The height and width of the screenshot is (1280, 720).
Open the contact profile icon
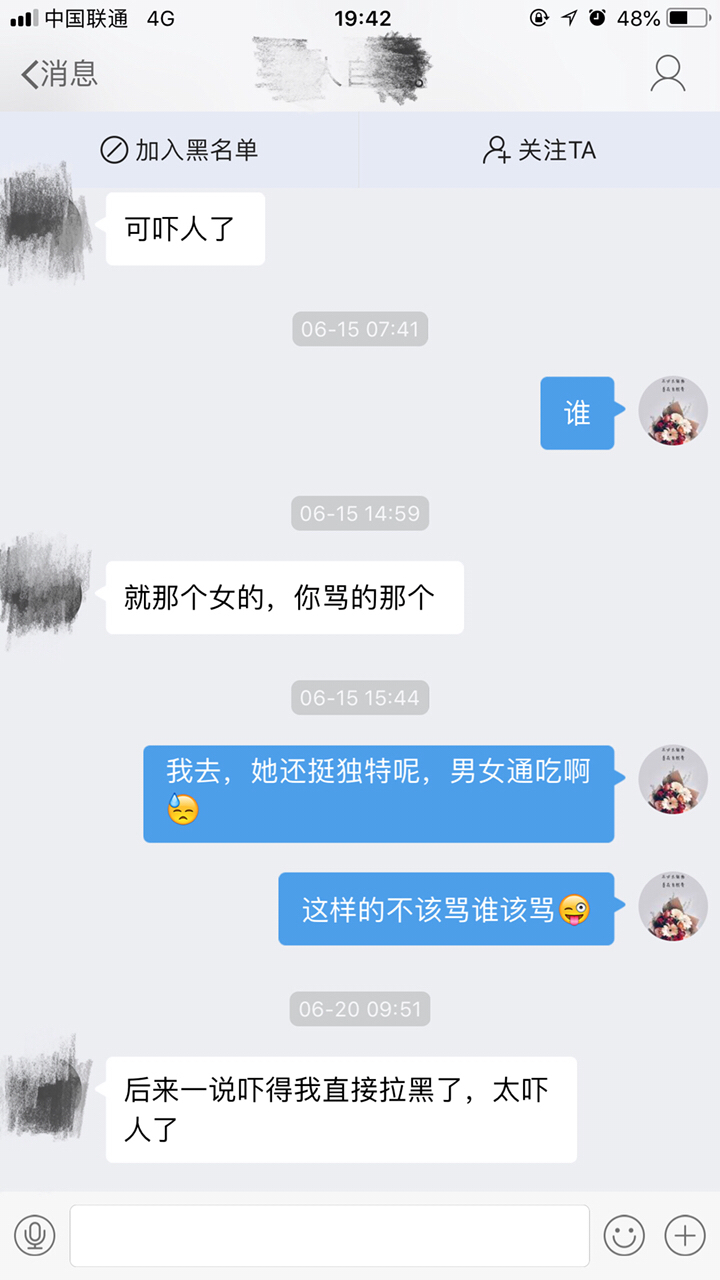(x=667, y=73)
